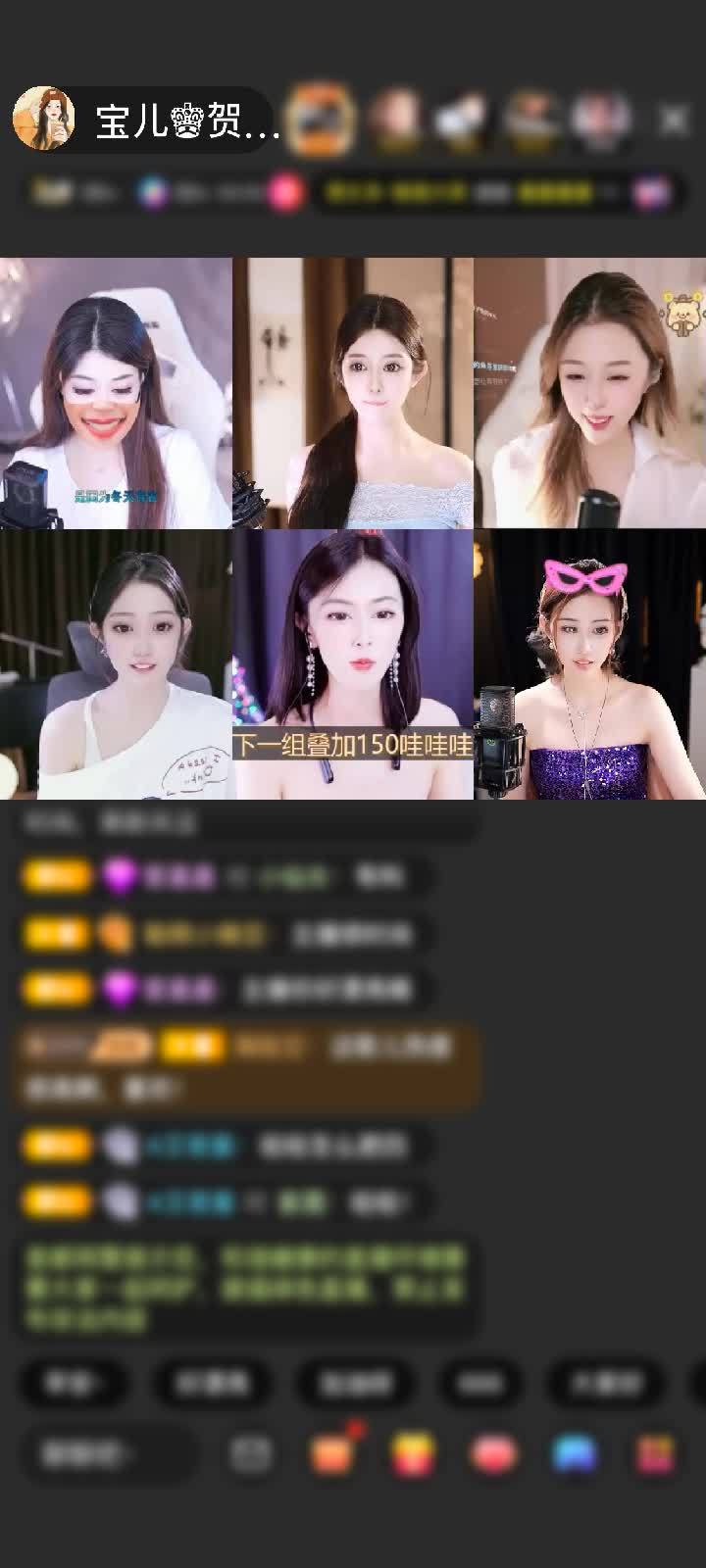Tap the first quick-reply chip above input

(73, 1383)
